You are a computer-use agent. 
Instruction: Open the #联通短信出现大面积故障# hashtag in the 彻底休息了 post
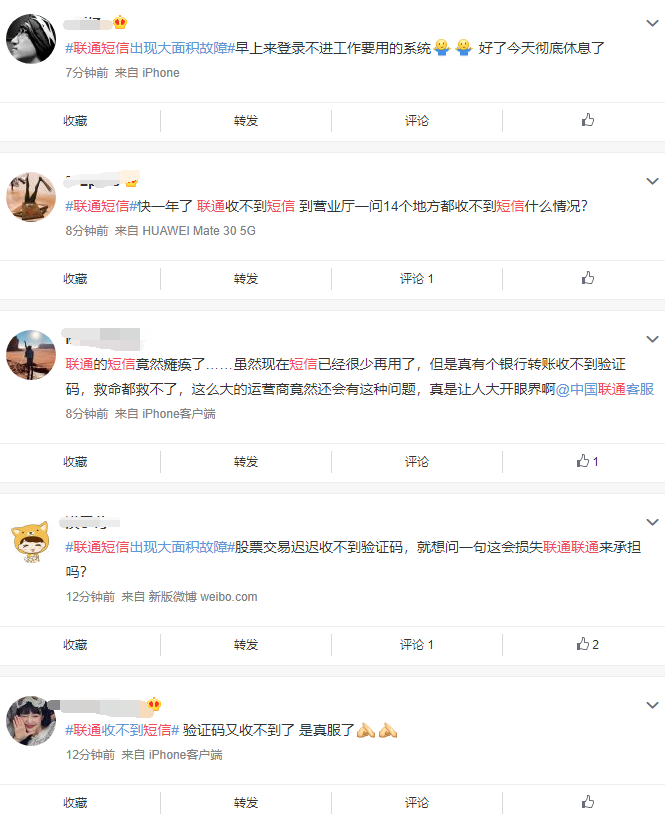tap(149, 47)
